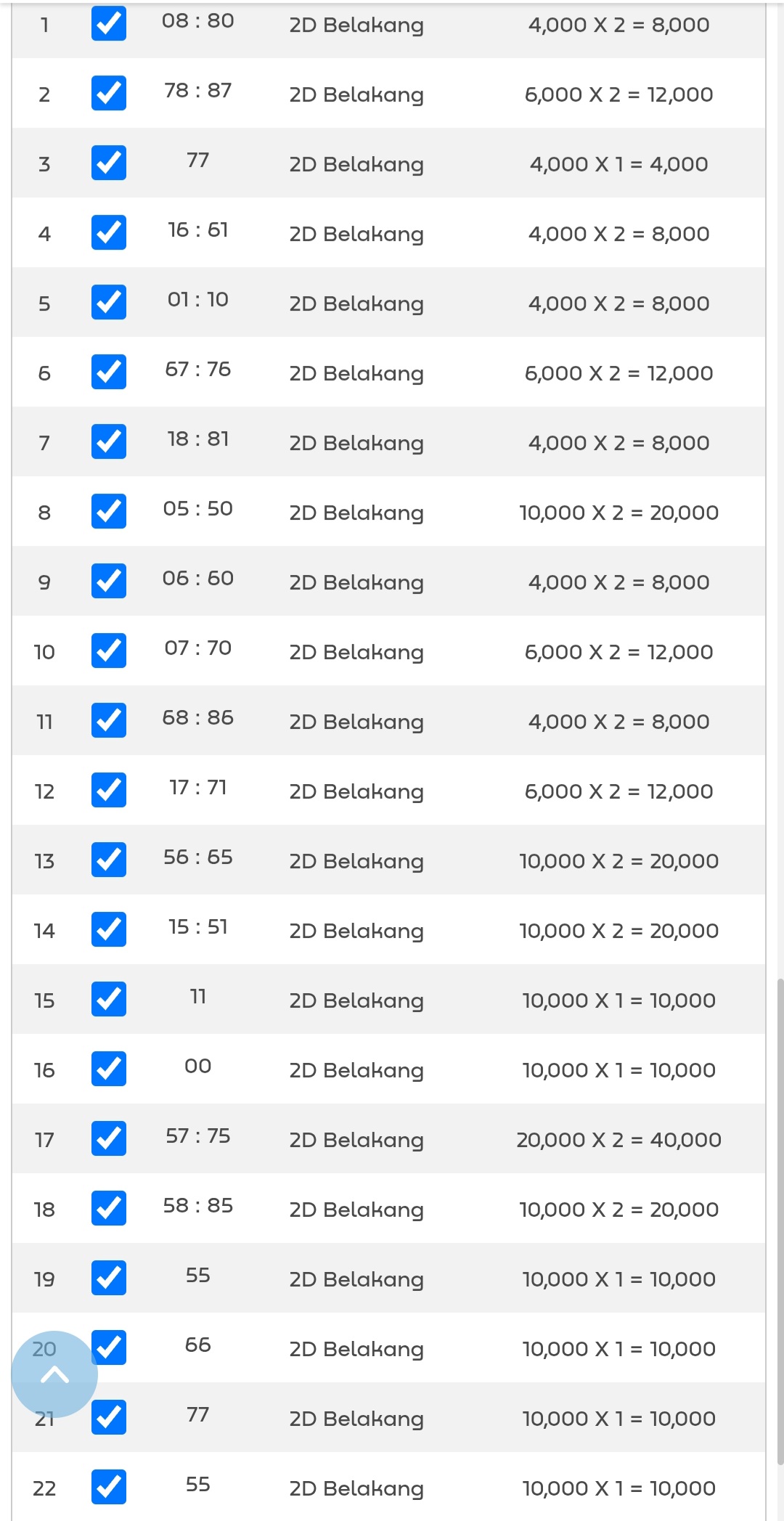Untick the 57 : 75 row checkbox

pos(109,1138)
